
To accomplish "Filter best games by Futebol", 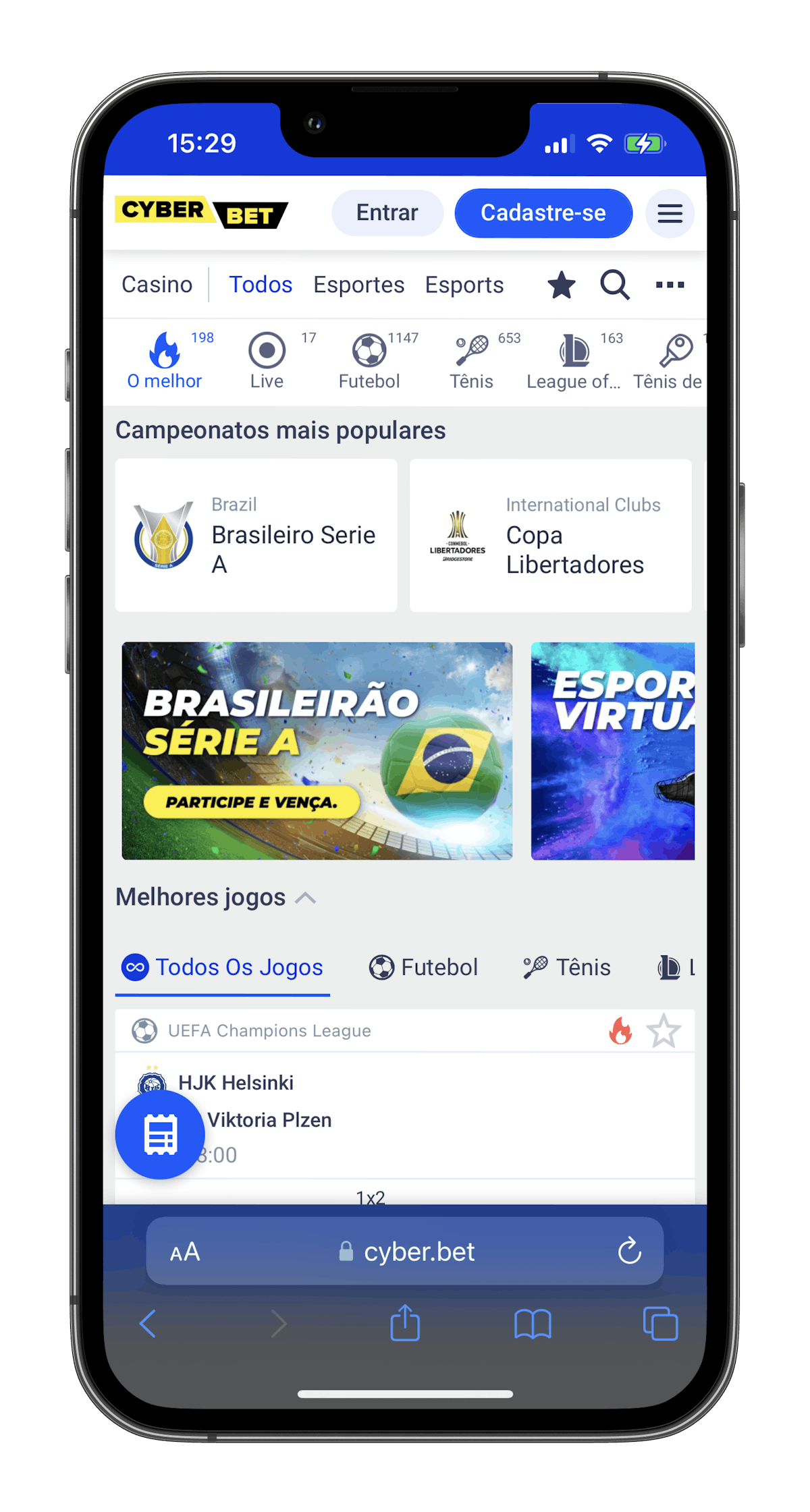I will point(423,968).
